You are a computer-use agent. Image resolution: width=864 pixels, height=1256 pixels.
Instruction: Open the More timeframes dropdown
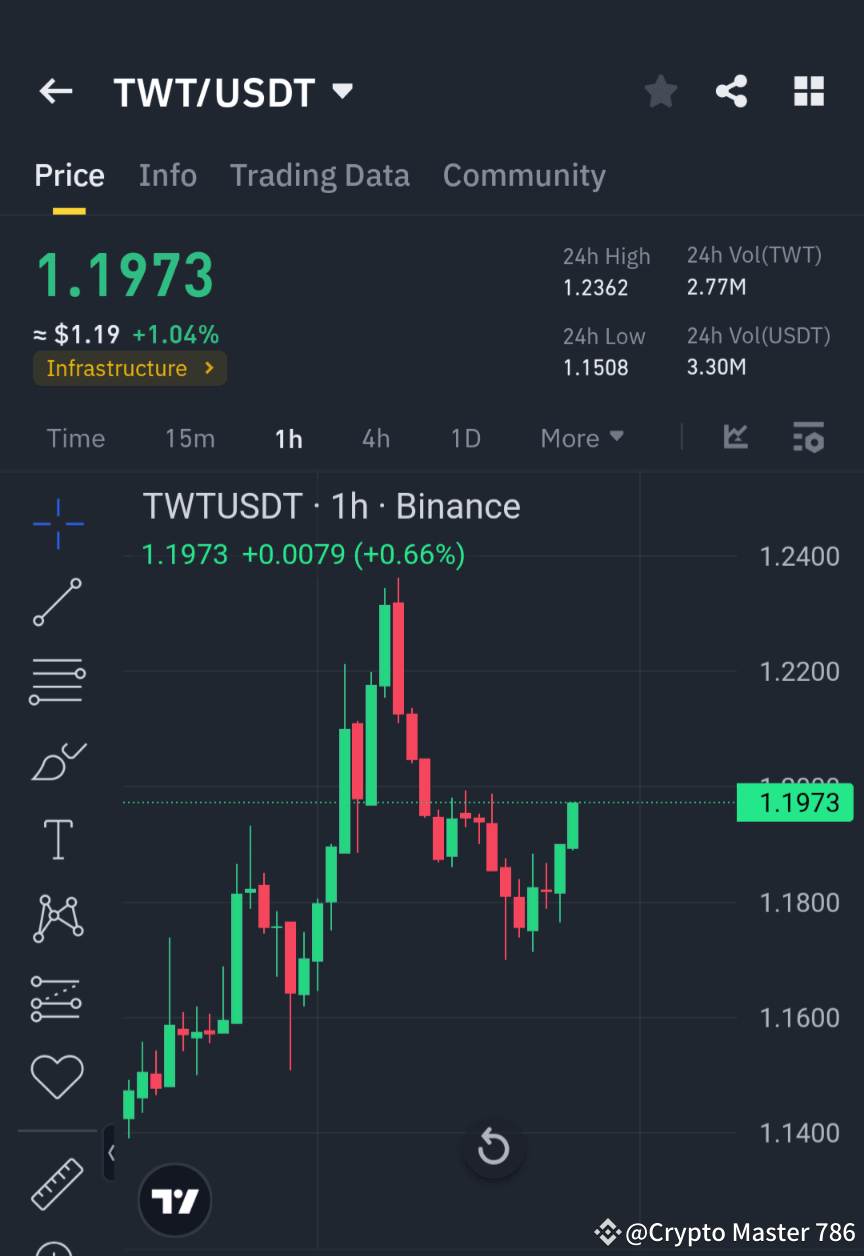pos(581,438)
